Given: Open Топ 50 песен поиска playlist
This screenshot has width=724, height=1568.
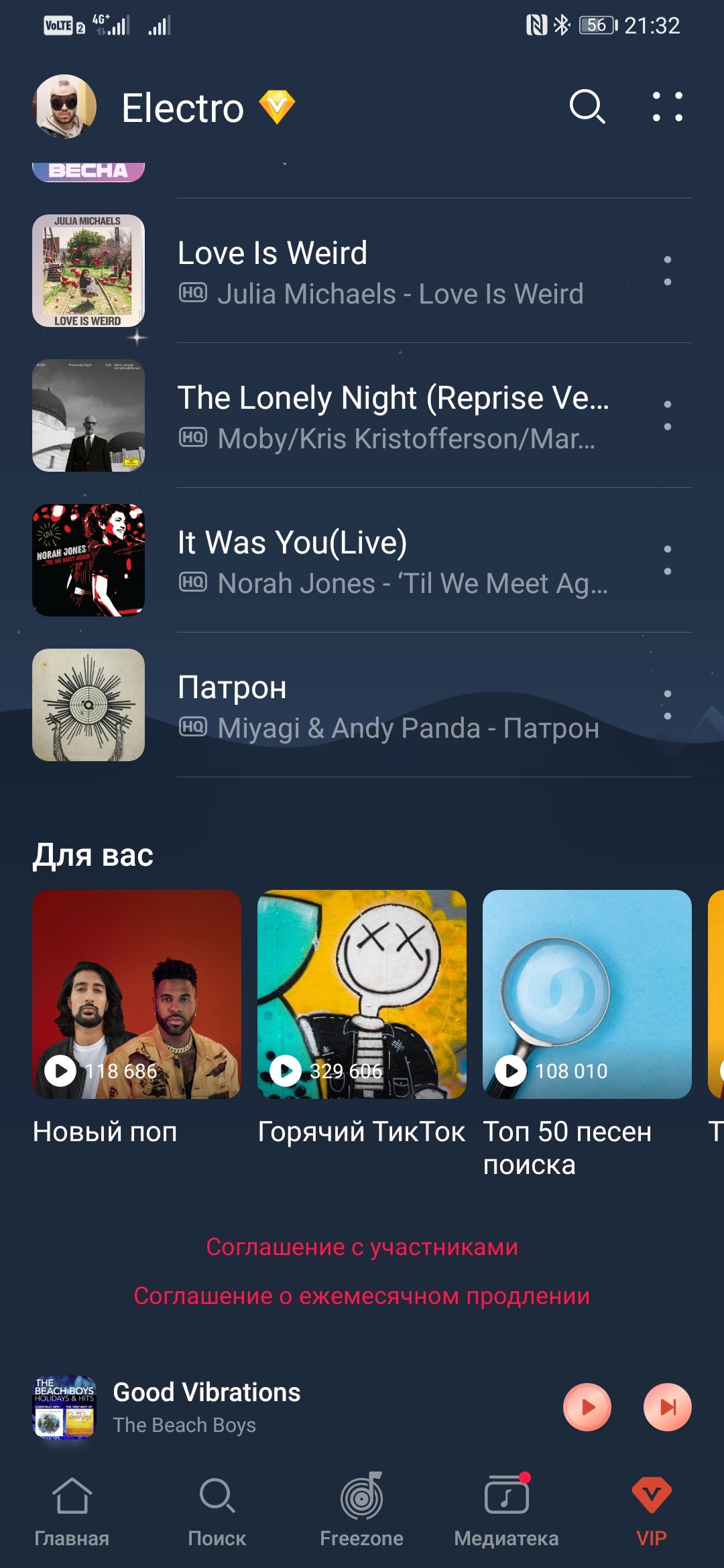Looking at the screenshot, I should tap(587, 994).
